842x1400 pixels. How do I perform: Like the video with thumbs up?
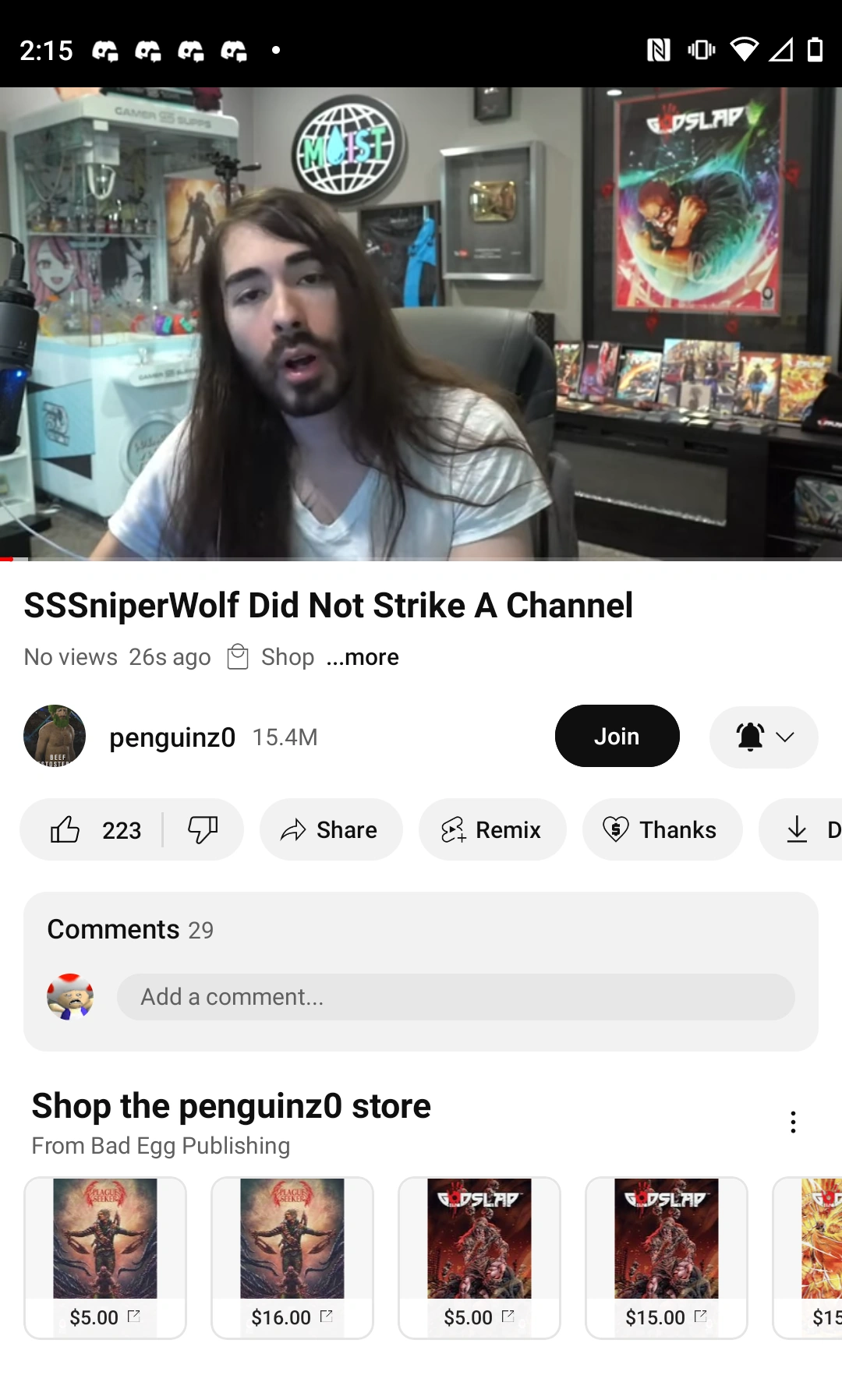(94, 830)
